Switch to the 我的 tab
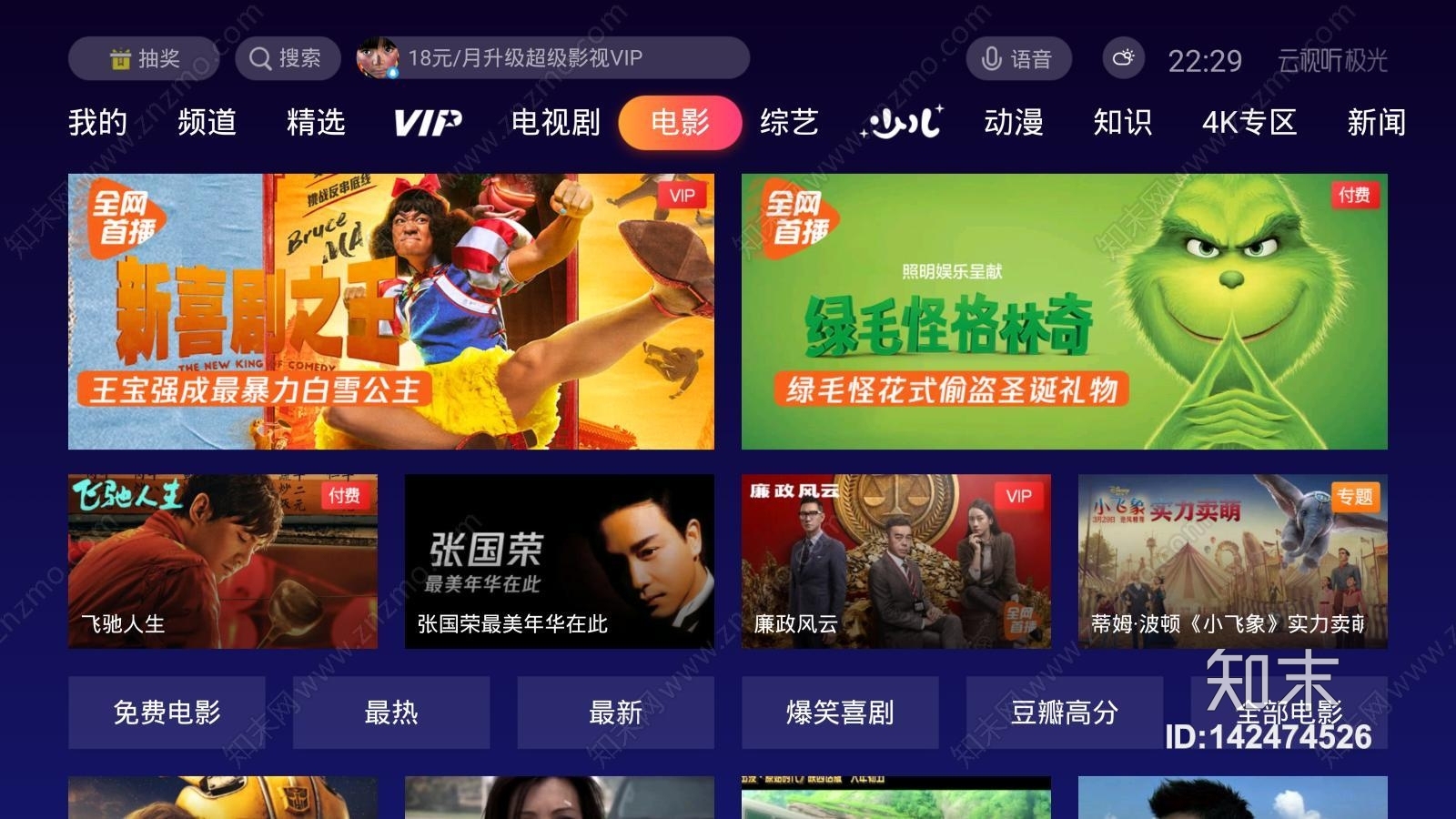1456x819 pixels. tap(97, 122)
